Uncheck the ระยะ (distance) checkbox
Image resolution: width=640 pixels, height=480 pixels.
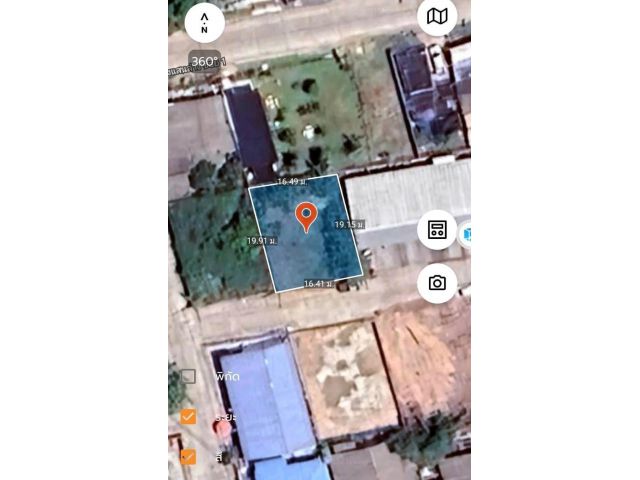click(188, 417)
